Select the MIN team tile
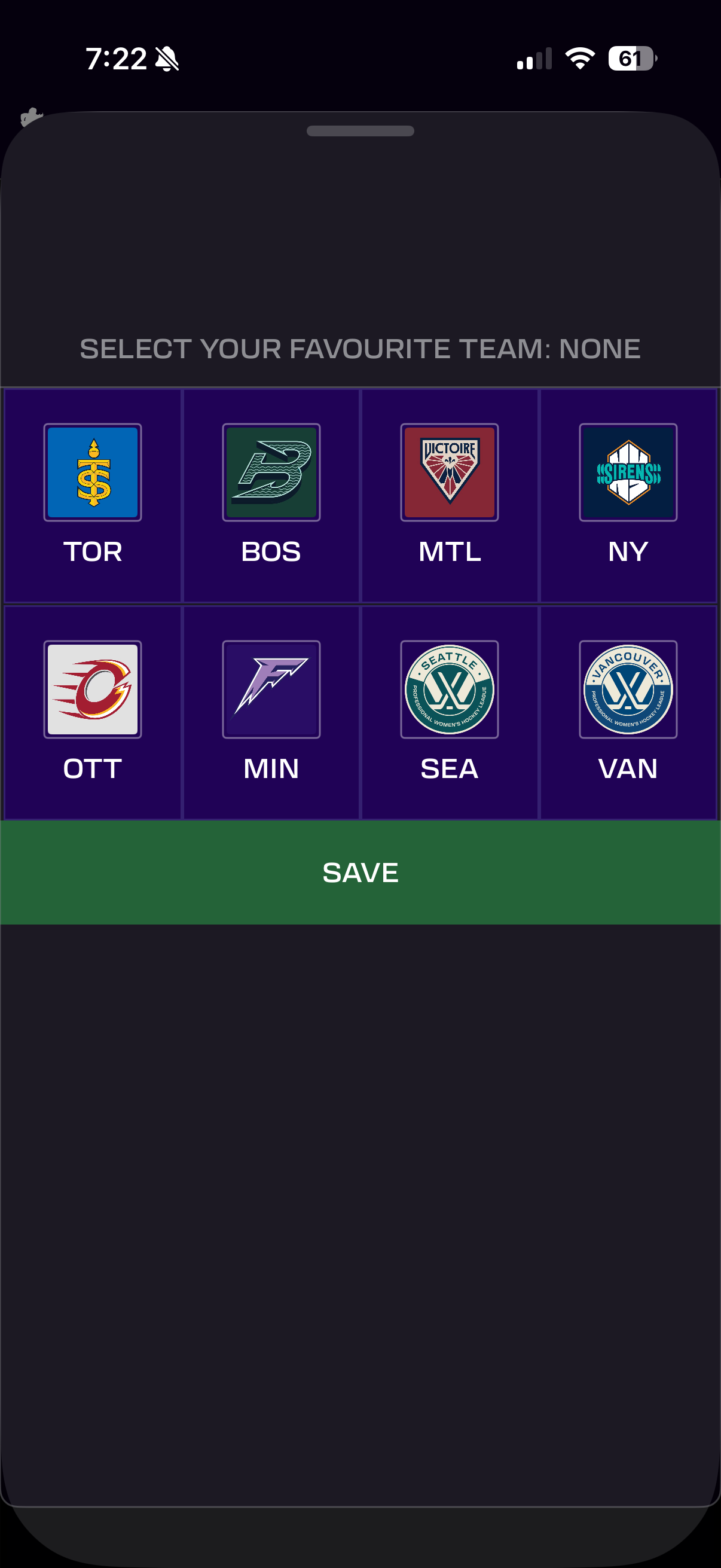The image size is (721, 1568). [271, 711]
